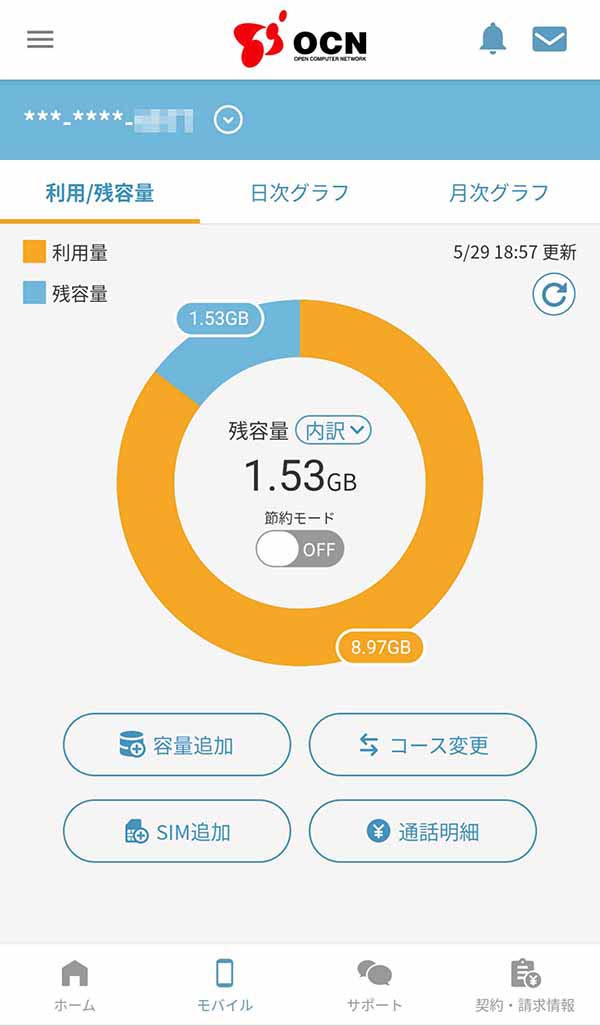Switch to the 日次グラフ tab
Screen dimensions: 600x1026
(300, 193)
